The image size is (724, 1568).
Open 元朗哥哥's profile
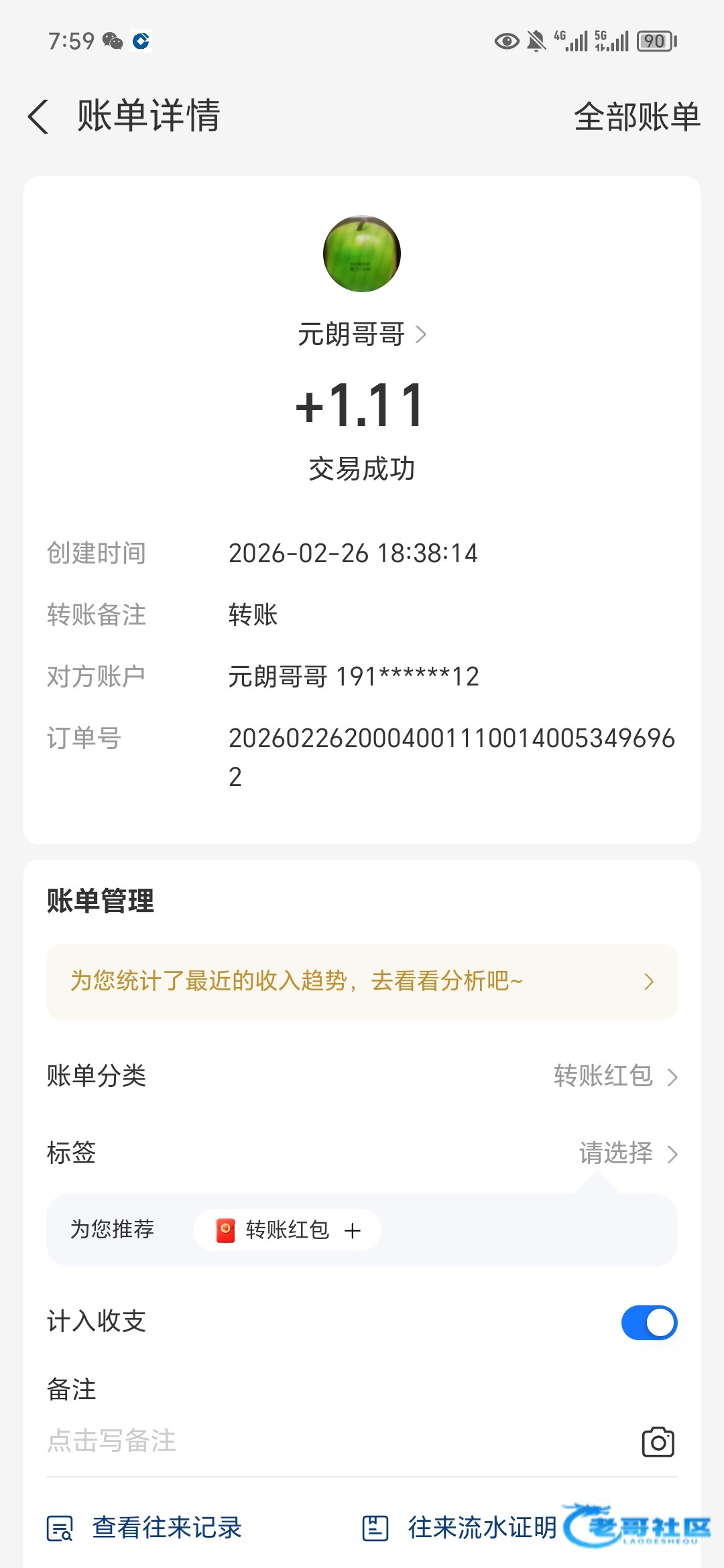tap(362, 334)
